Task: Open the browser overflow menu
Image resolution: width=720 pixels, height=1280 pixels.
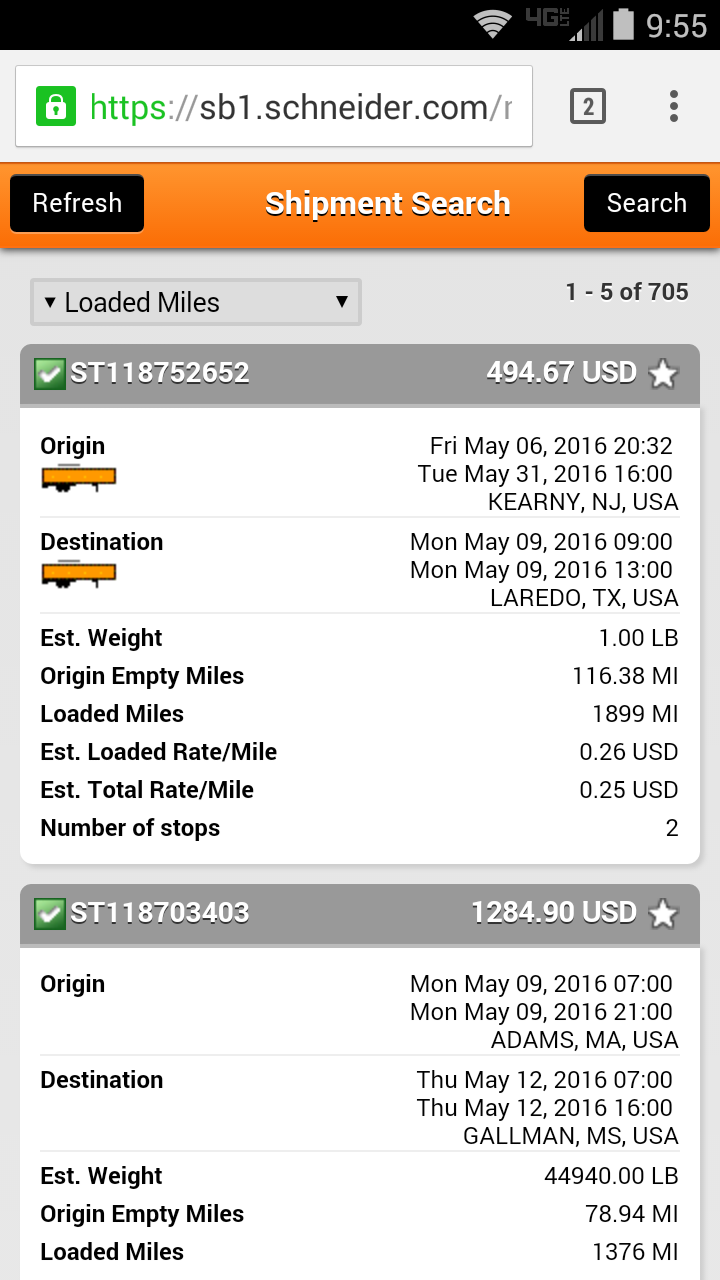Action: (x=674, y=106)
